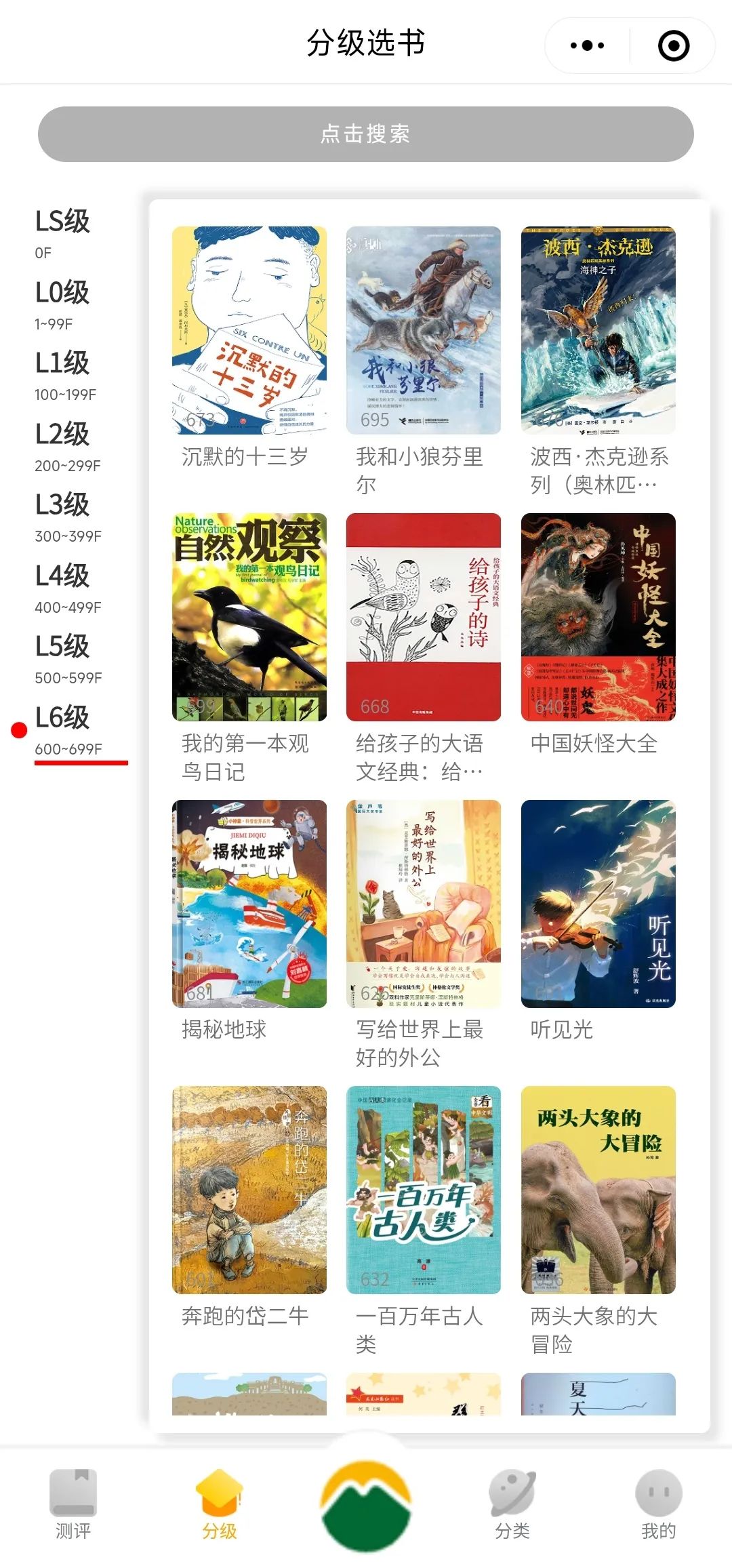The width and height of the screenshot is (732, 1568).
Task: Select the L0级 1~99F level
Action: 62,304
